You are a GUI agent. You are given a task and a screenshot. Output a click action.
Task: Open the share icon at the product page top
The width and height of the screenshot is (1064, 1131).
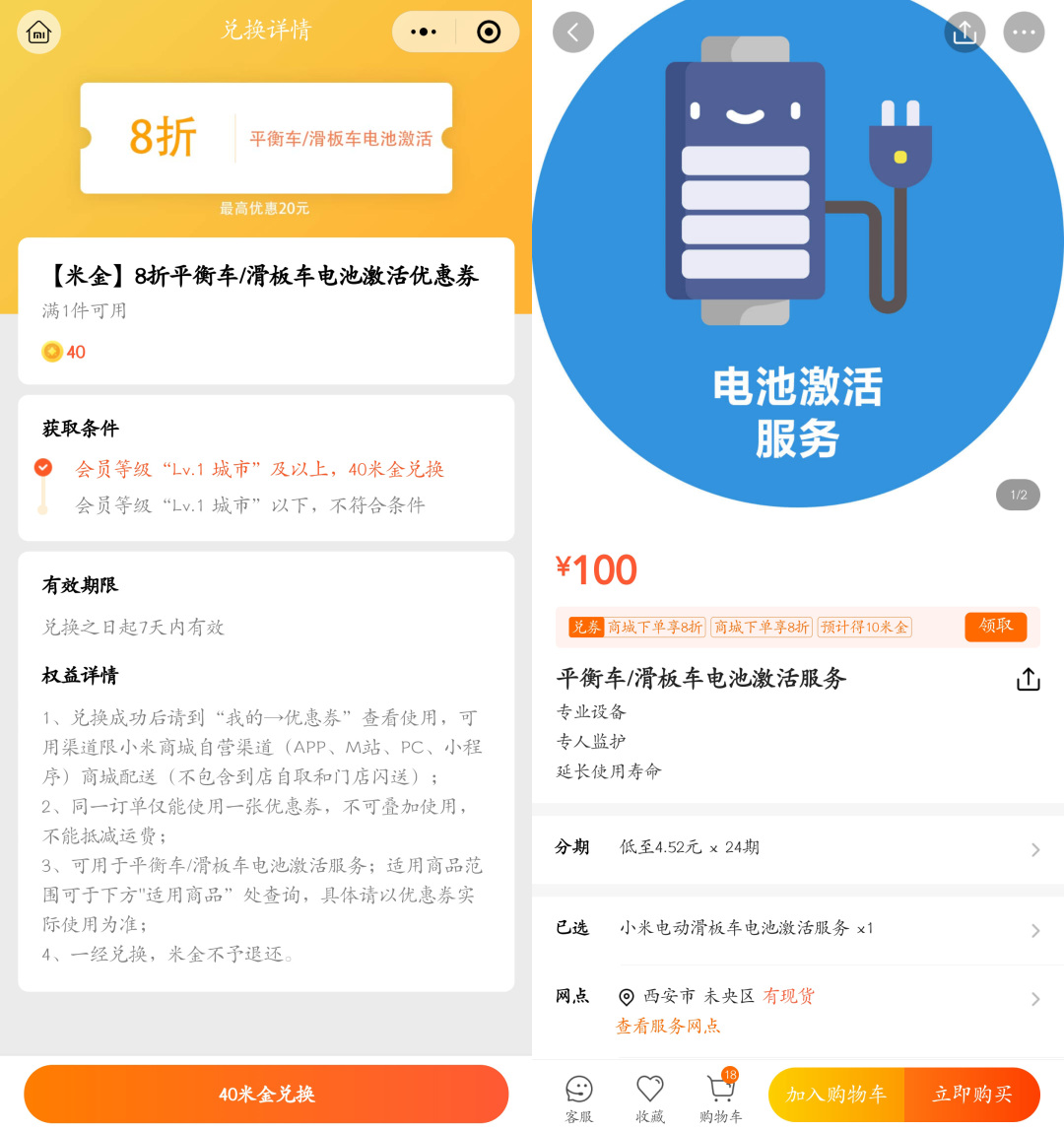pyautogui.click(x=964, y=32)
